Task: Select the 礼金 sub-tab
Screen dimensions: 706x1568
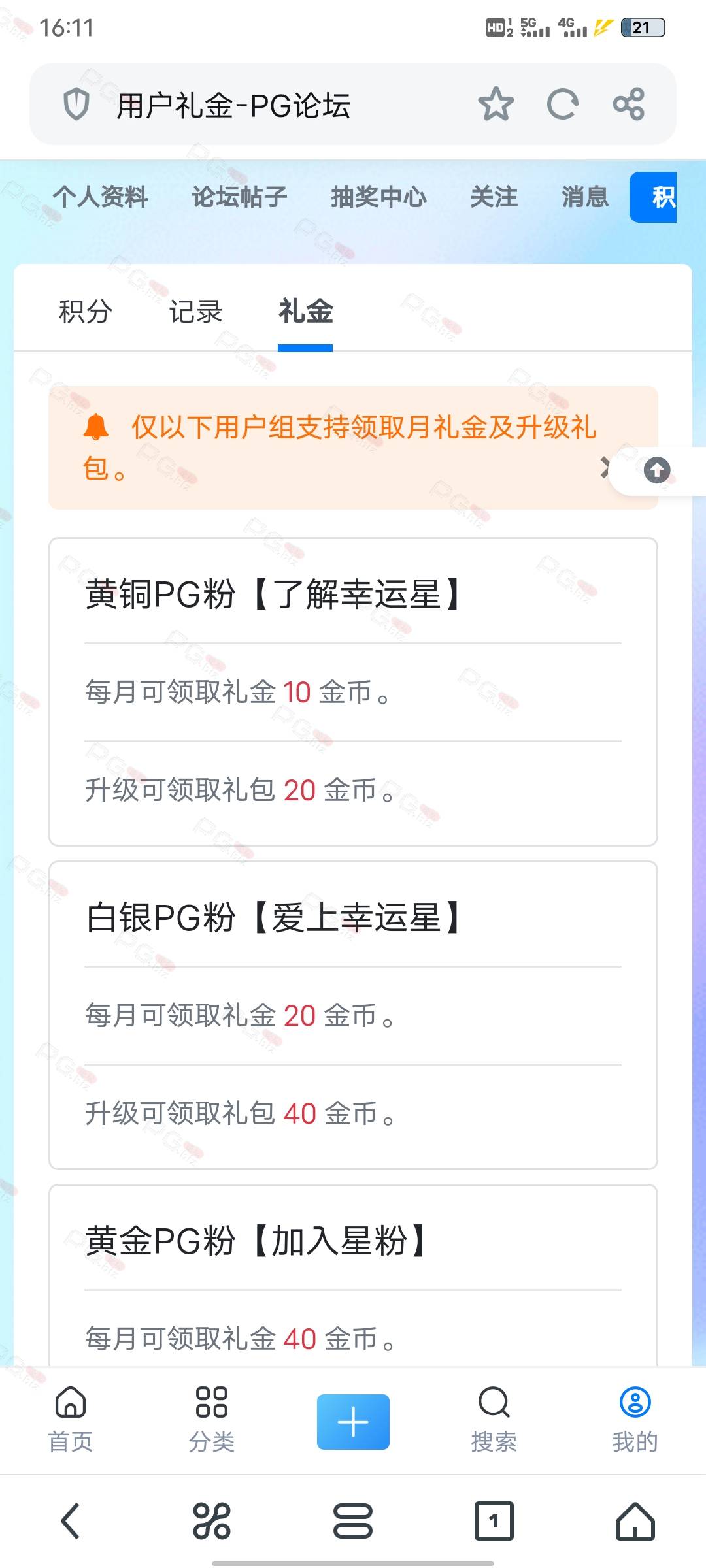Action: [x=305, y=312]
